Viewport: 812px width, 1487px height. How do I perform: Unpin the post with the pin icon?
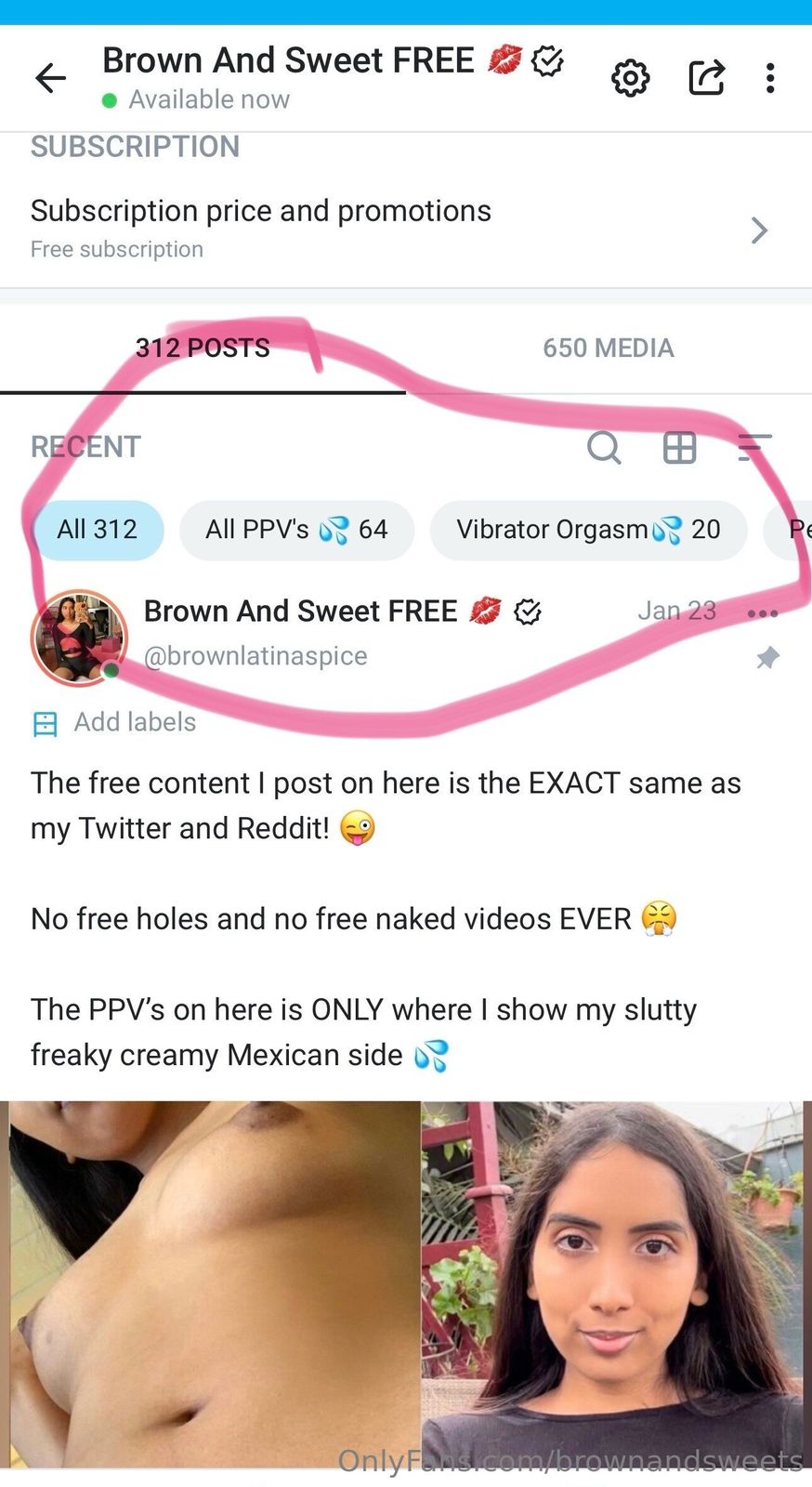(767, 658)
